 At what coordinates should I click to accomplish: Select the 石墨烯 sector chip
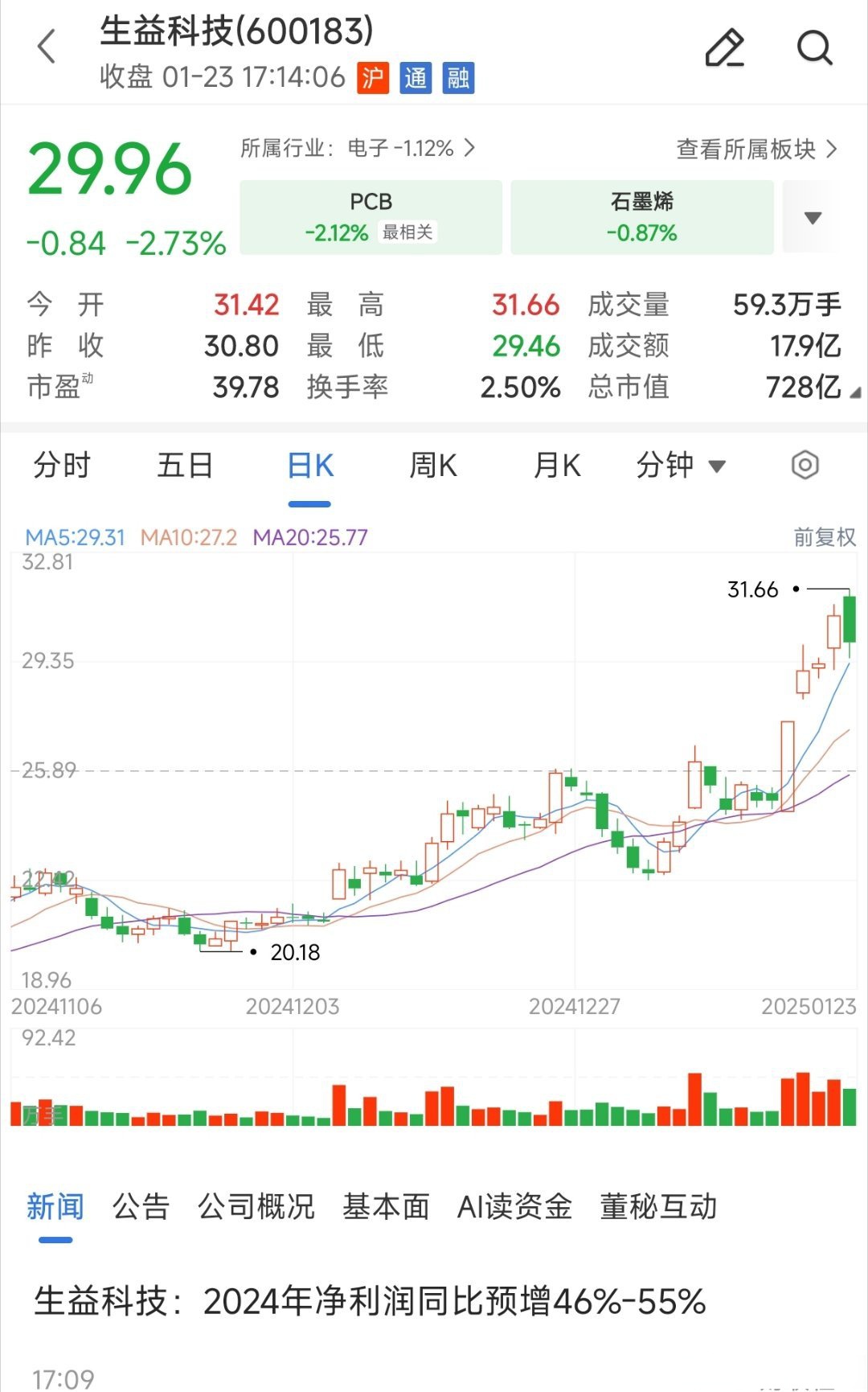tap(641, 216)
